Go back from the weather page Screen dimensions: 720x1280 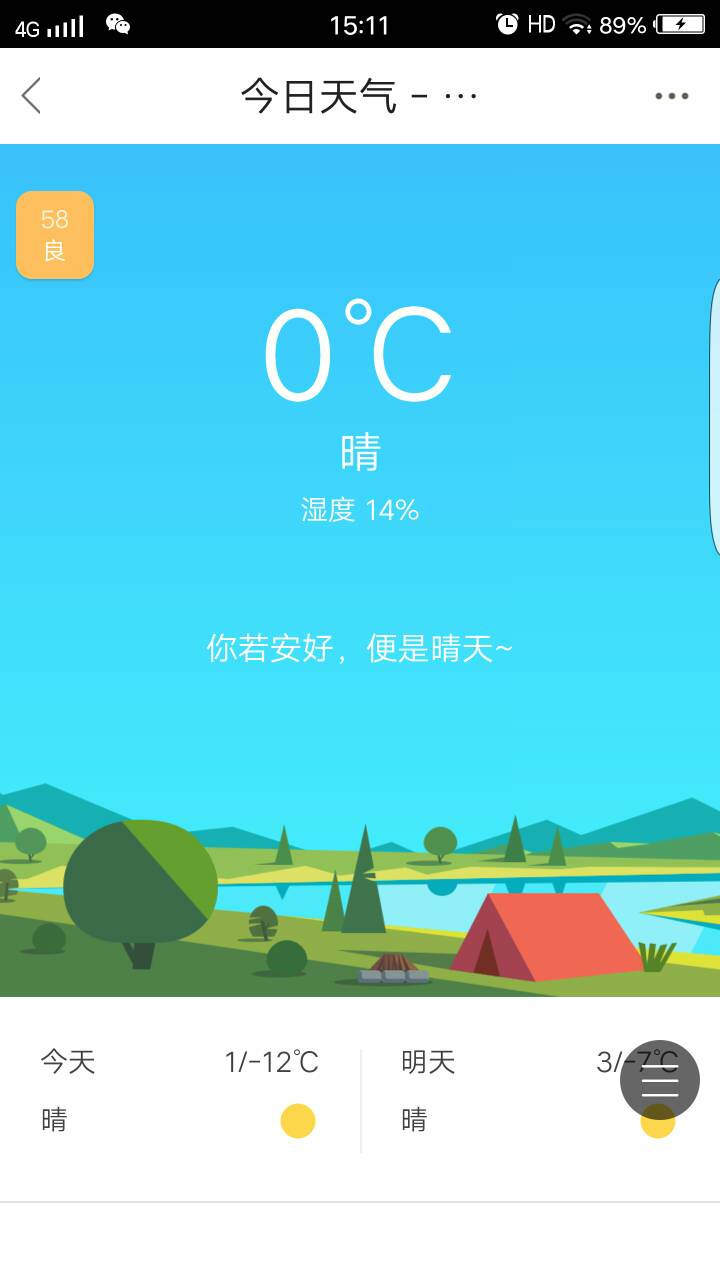pyautogui.click(x=32, y=96)
